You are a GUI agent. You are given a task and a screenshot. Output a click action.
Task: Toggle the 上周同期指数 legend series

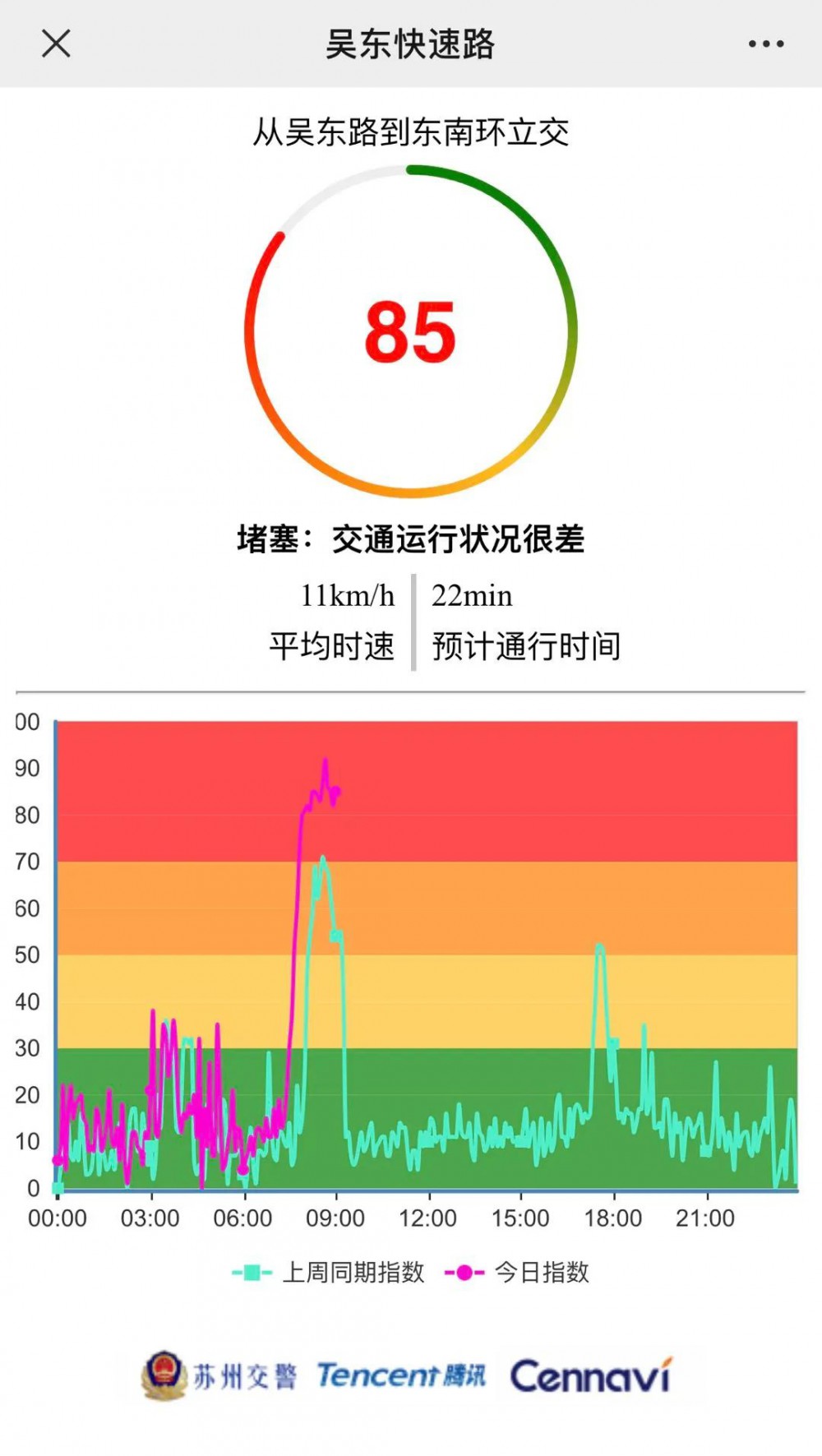[x=328, y=1273]
